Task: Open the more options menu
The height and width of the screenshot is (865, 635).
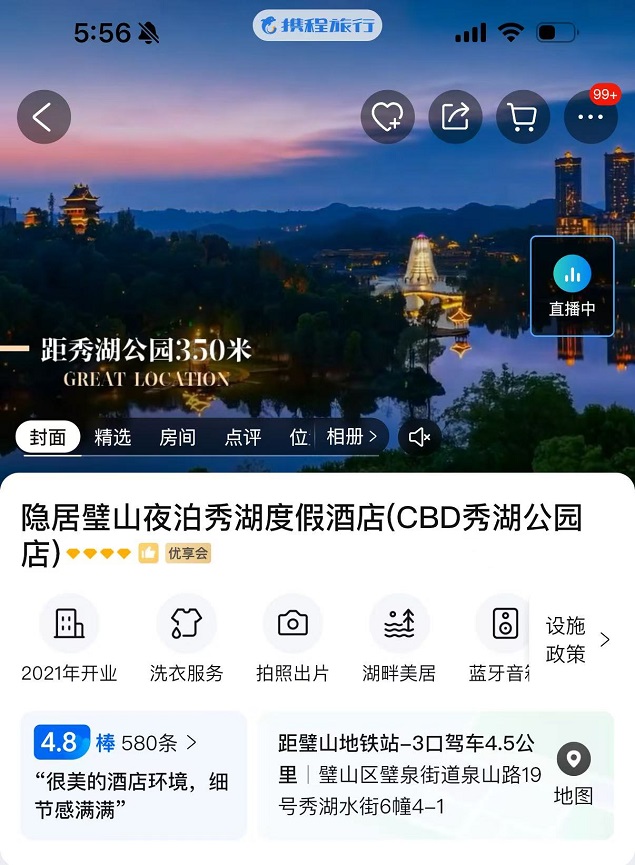Action: pos(591,117)
